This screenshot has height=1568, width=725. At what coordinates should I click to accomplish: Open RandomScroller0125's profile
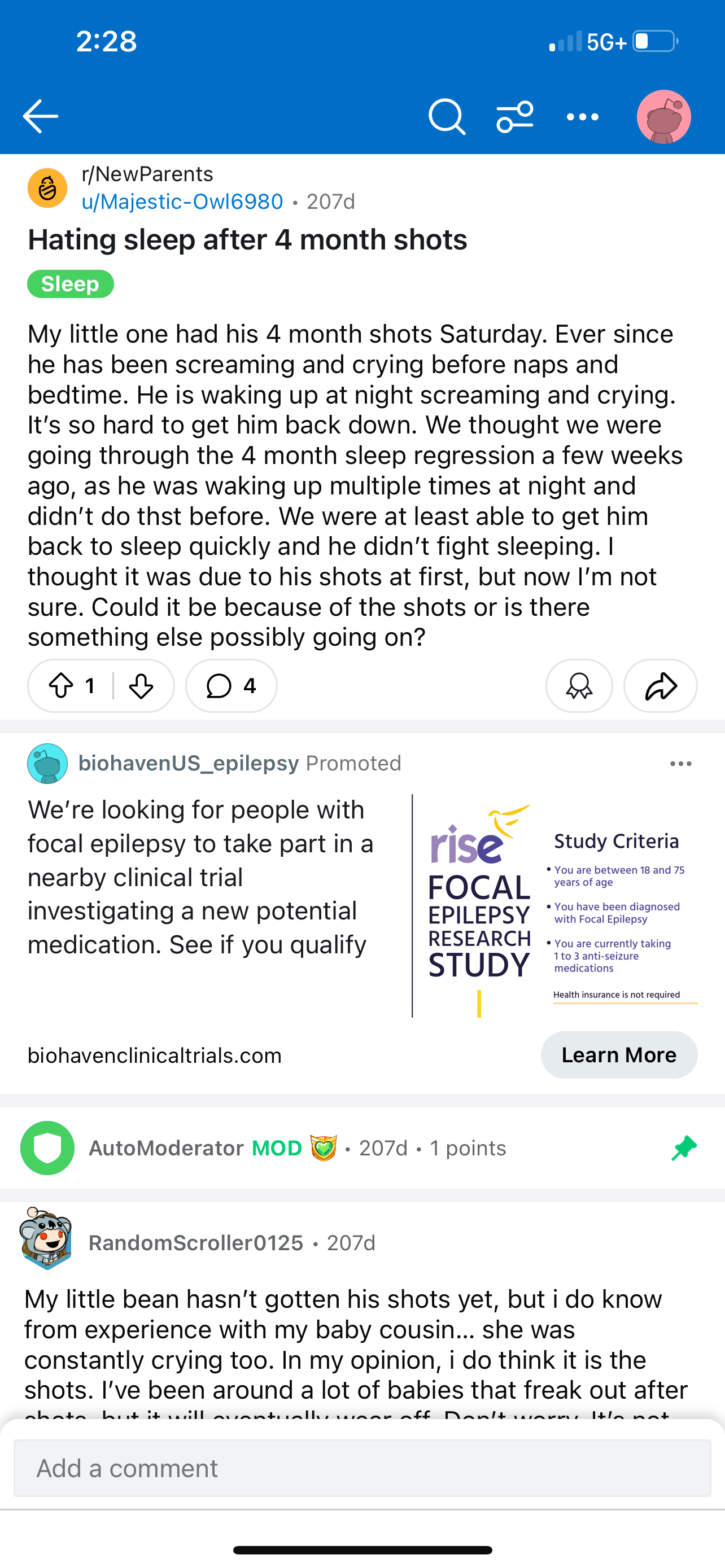tap(196, 1243)
